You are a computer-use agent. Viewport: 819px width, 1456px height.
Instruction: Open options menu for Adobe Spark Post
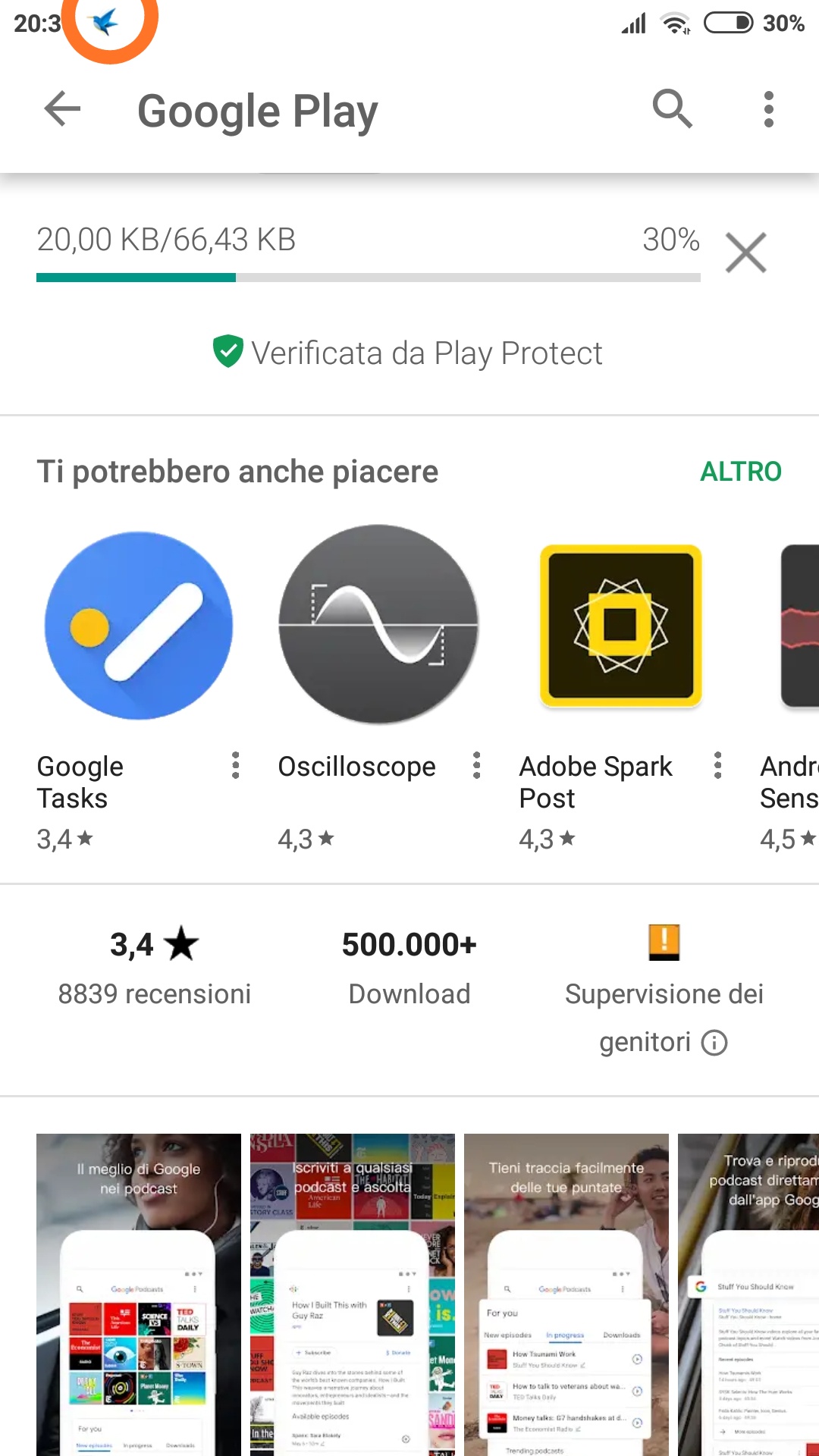(717, 766)
